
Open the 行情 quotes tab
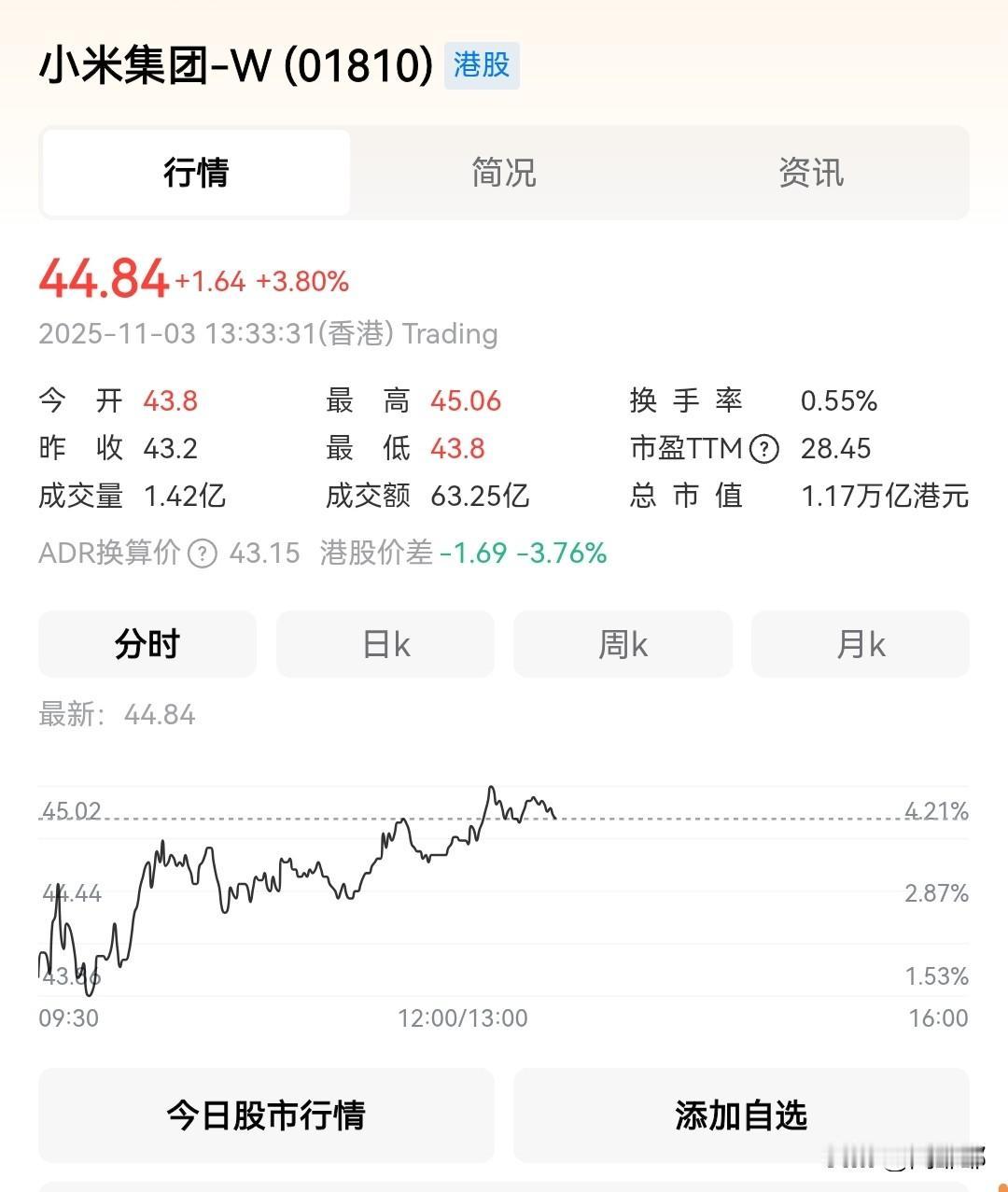click(x=195, y=172)
